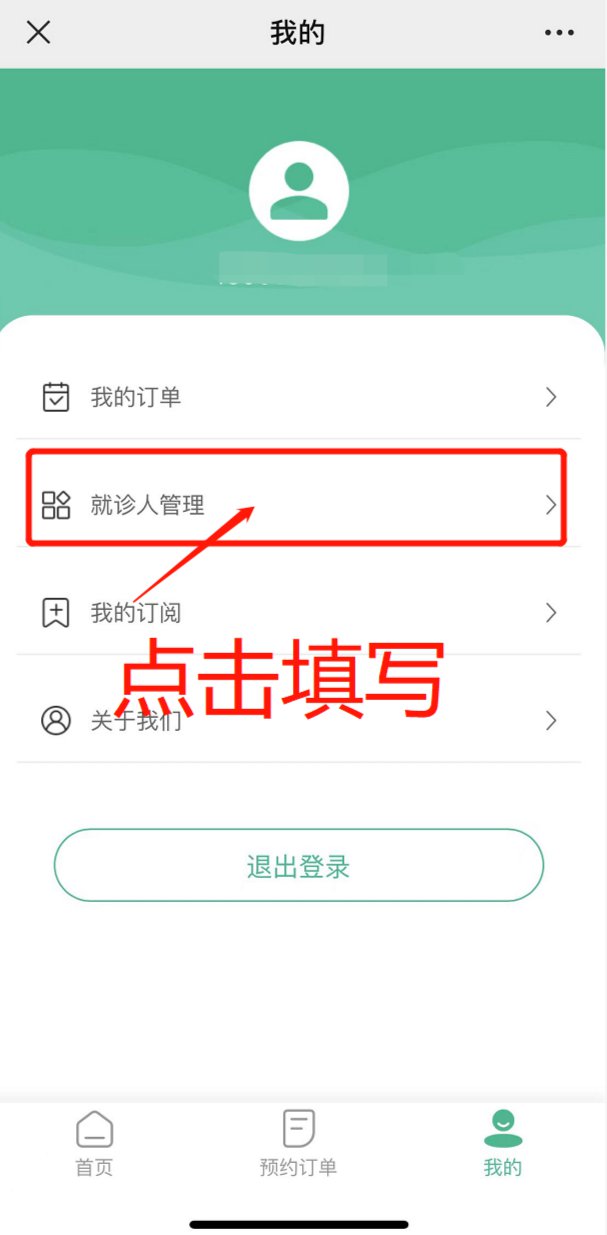The image size is (607, 1235).
Task: Select the 我的 tab
Action: 502,1143
